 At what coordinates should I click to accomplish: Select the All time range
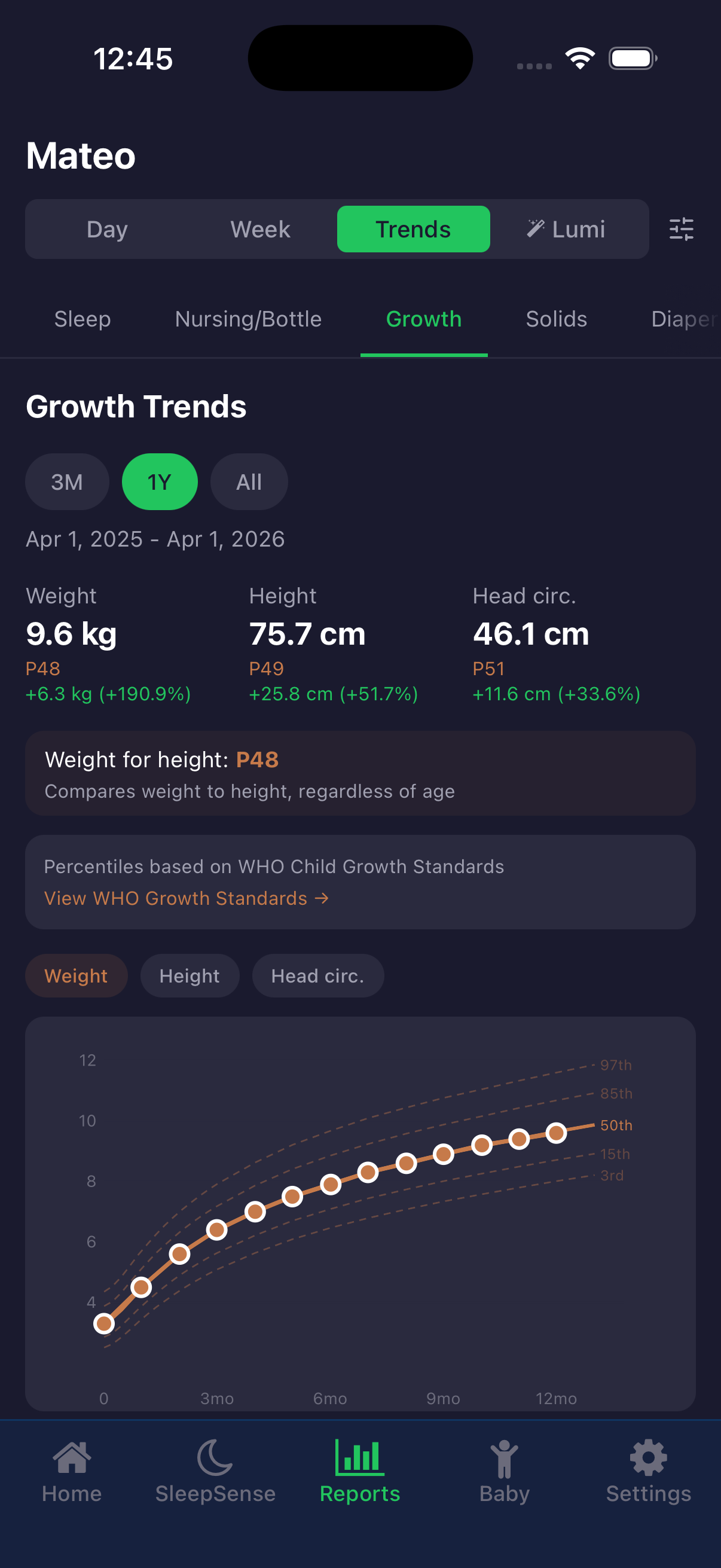pyautogui.click(x=248, y=481)
